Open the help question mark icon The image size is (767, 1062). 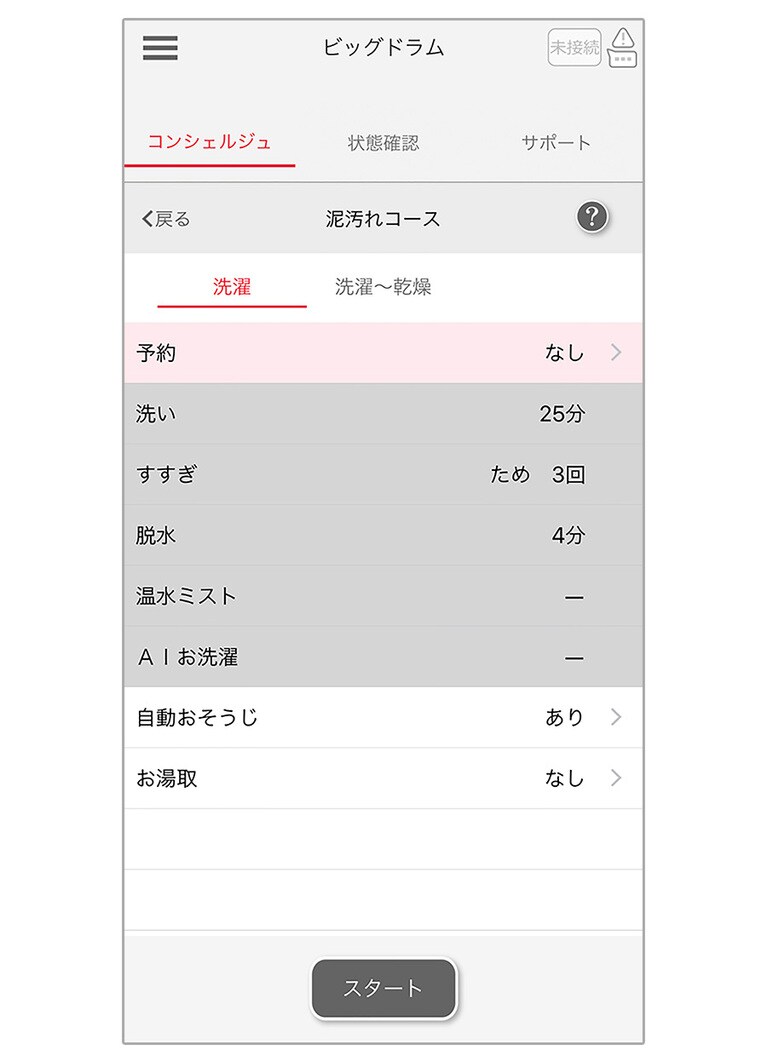592,217
